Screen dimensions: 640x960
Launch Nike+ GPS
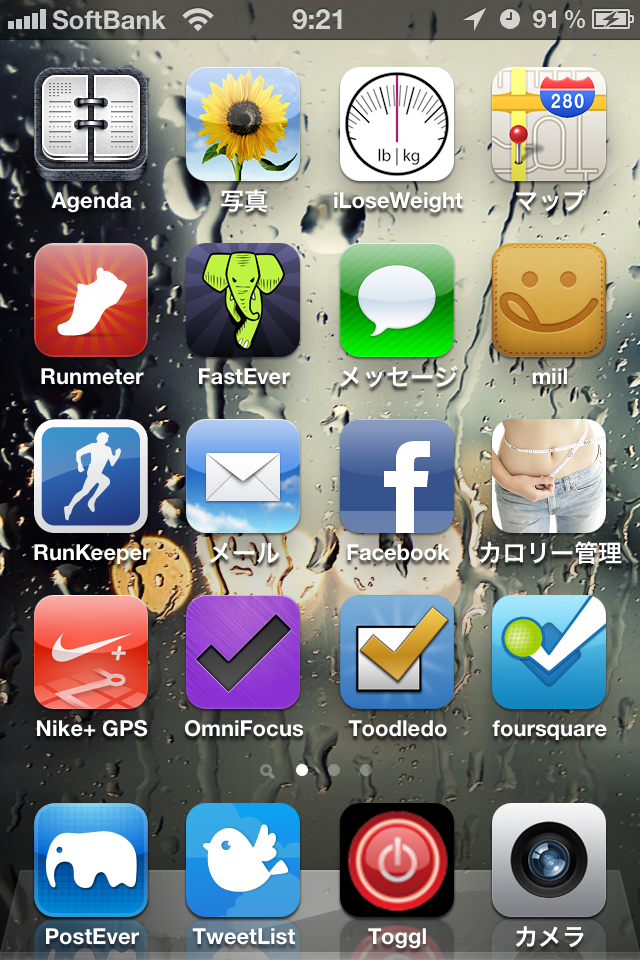tap(91, 652)
